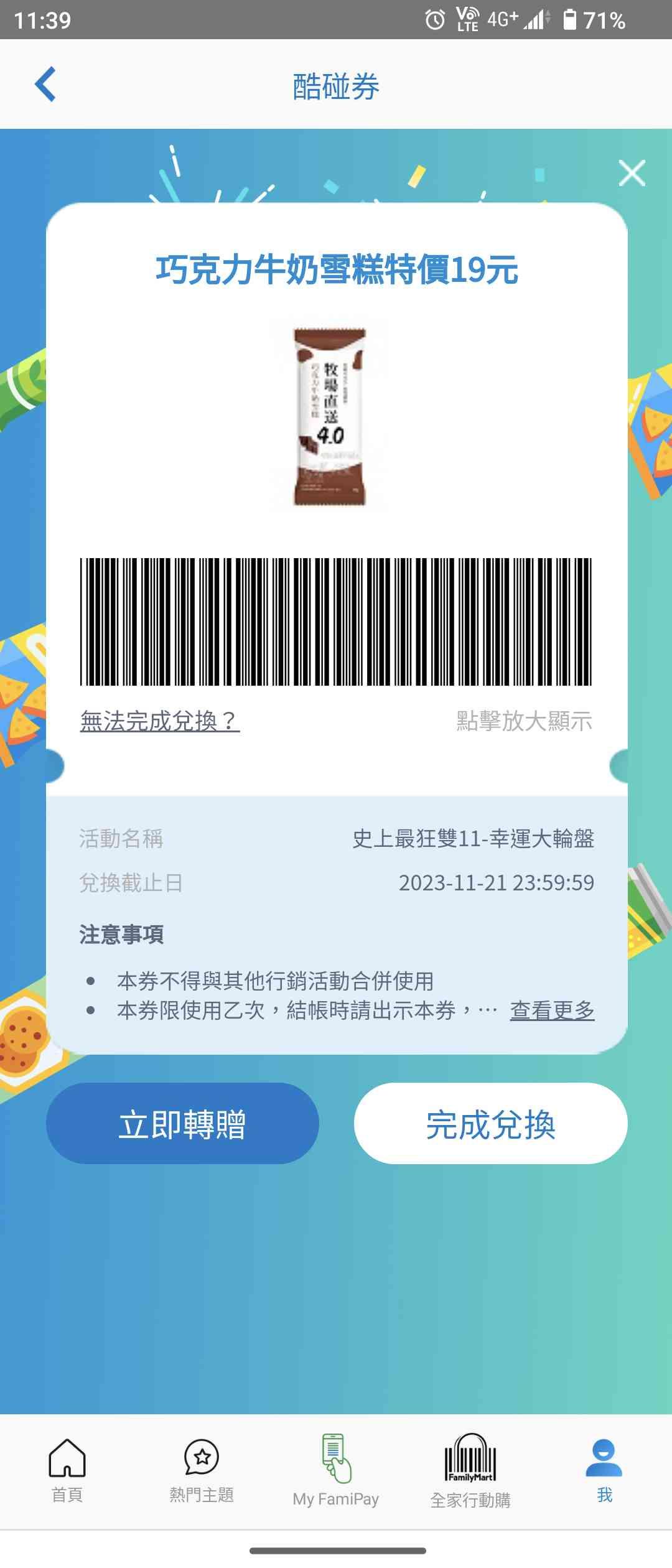Expand notes with 查看更多
Screen dimensions: 672x1568
552,1010
